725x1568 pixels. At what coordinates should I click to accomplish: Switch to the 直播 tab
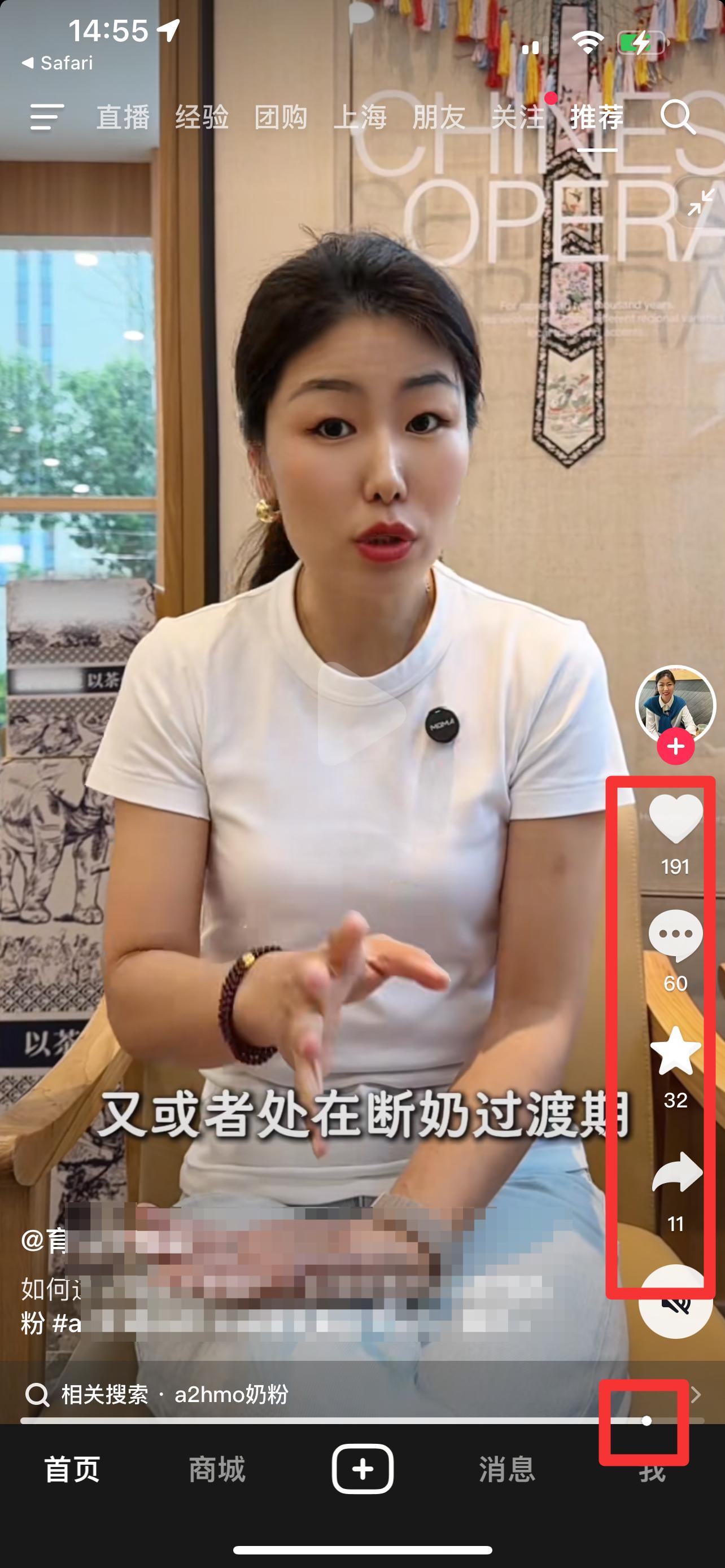123,117
